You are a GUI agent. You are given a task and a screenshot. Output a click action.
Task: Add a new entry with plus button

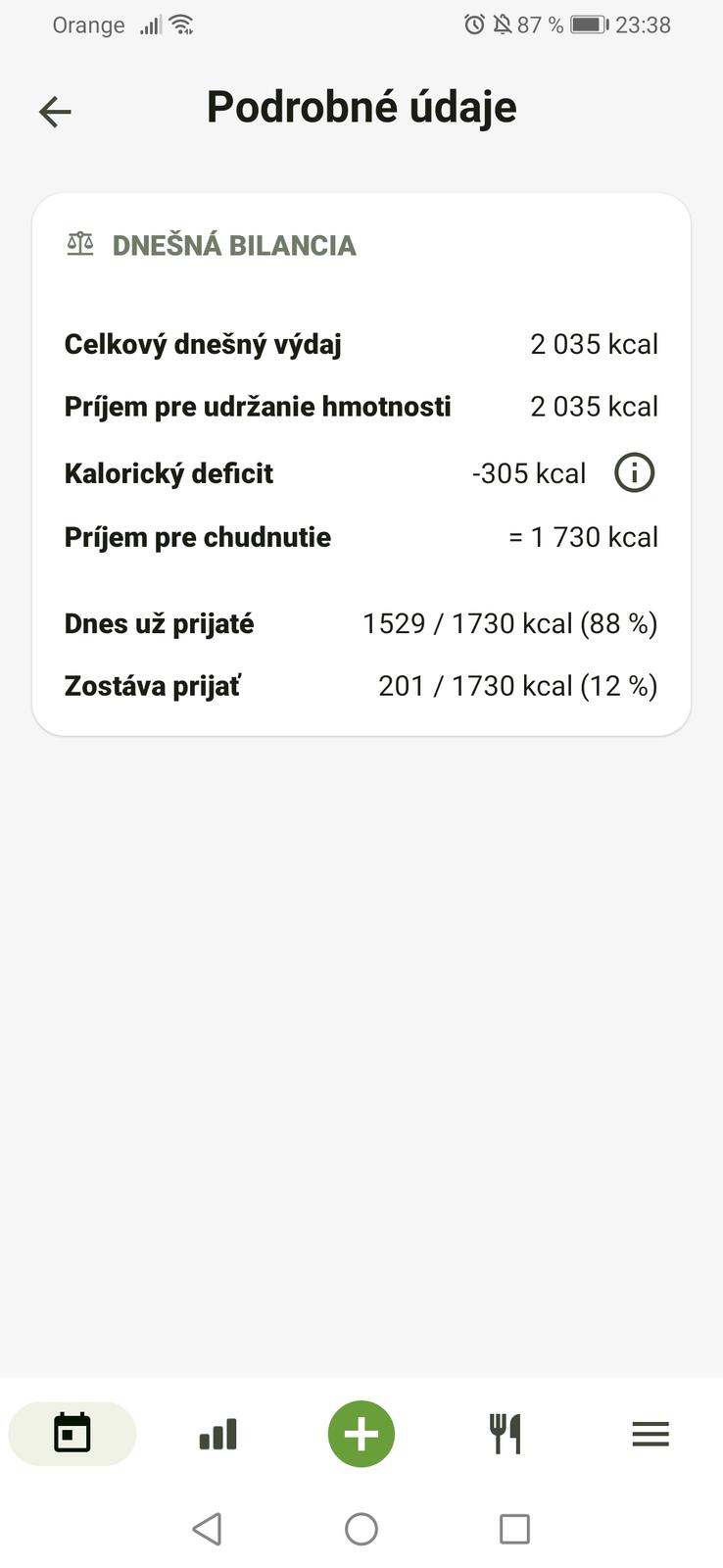pos(361,1434)
